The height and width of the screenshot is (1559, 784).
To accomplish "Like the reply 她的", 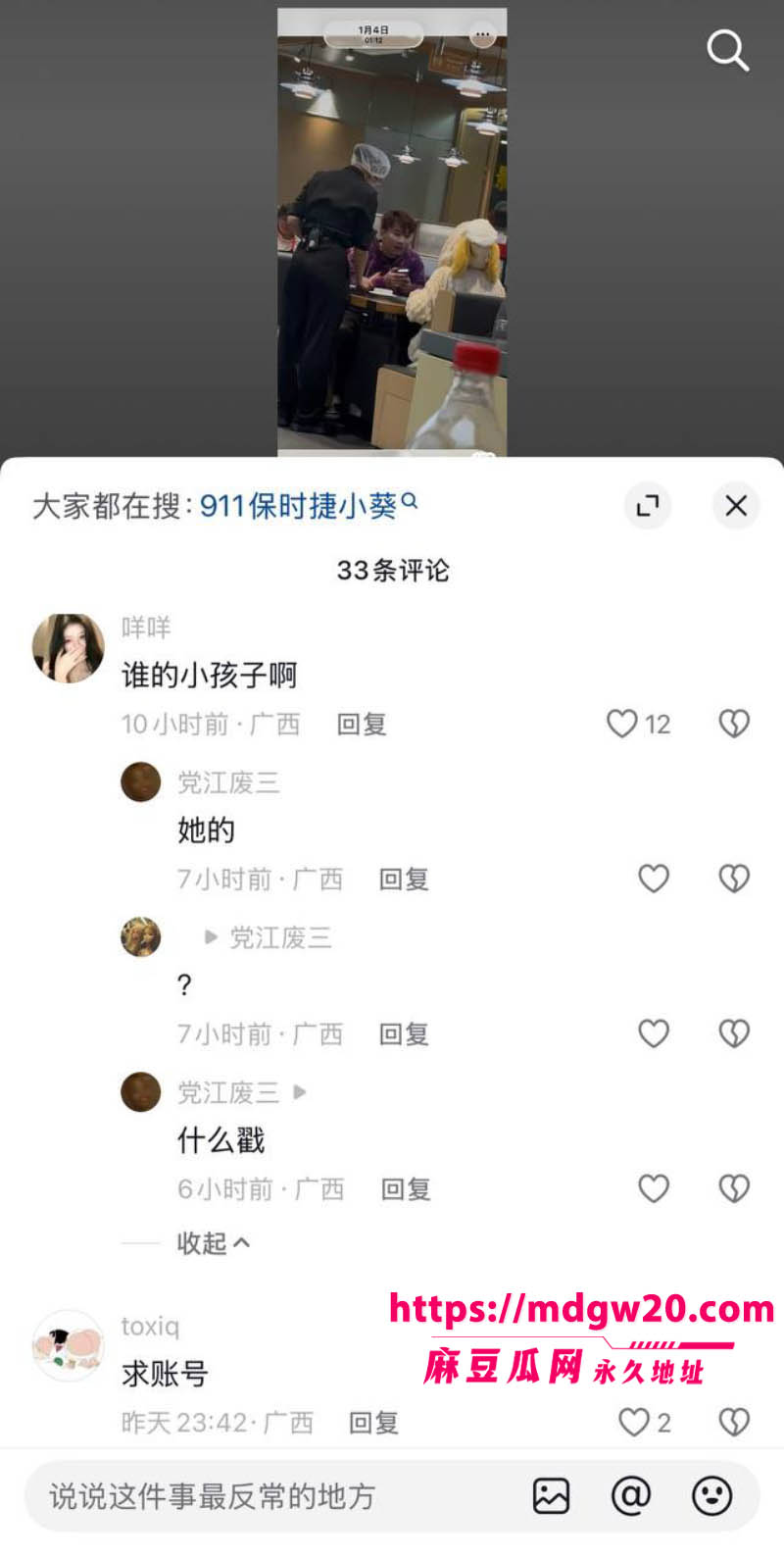I will coord(654,879).
